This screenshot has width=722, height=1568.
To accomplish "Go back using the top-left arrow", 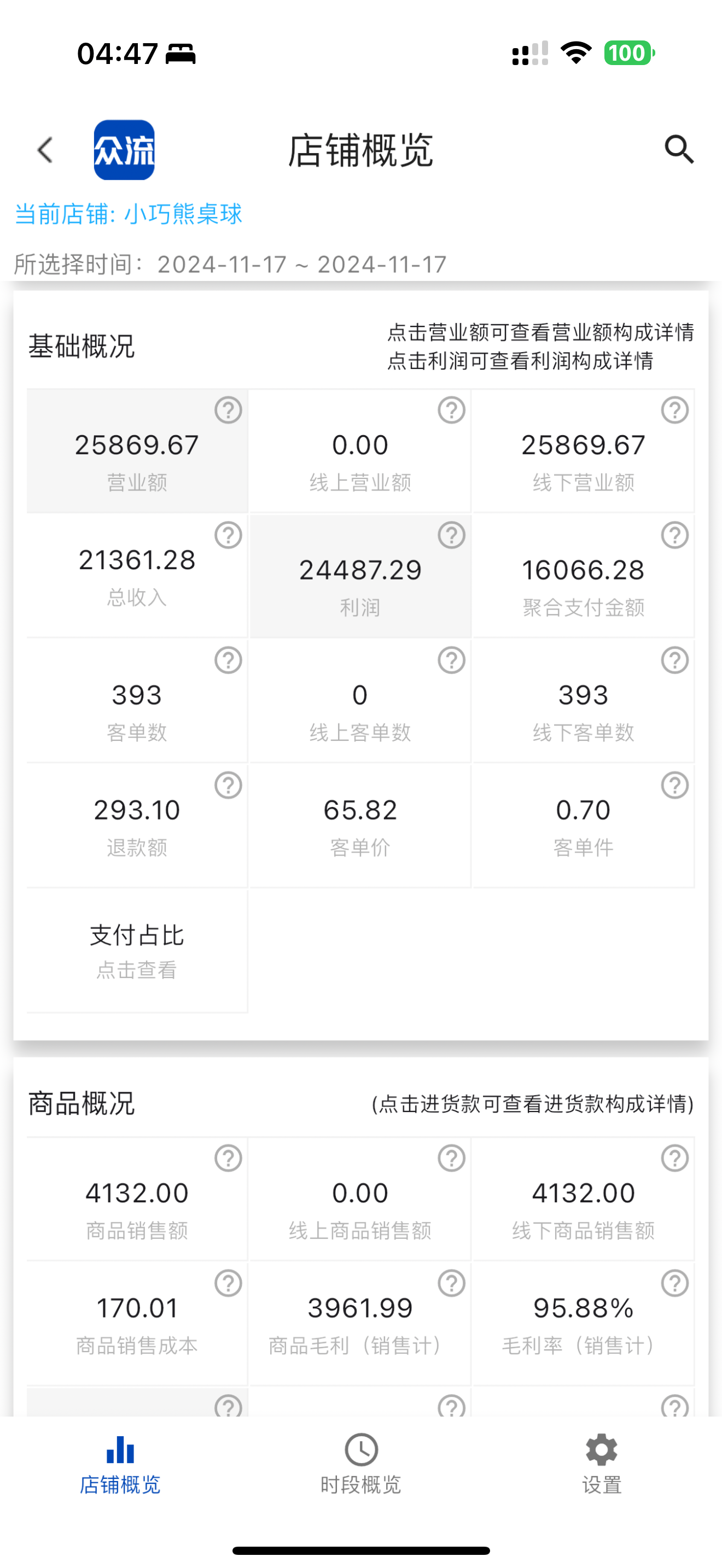I will point(45,150).
